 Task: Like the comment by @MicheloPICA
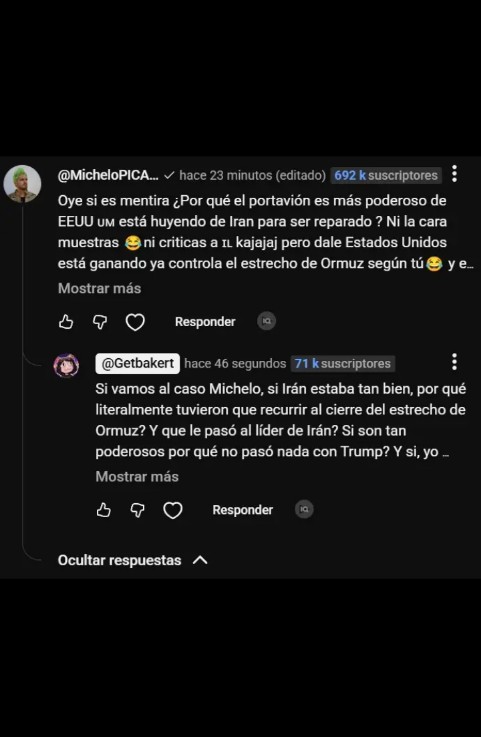click(66, 322)
